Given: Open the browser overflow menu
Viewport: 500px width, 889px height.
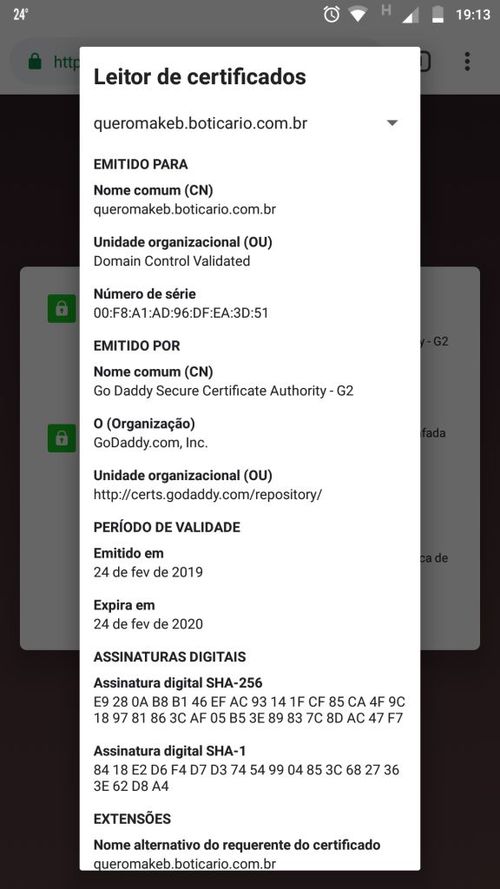Looking at the screenshot, I should pos(467,61).
